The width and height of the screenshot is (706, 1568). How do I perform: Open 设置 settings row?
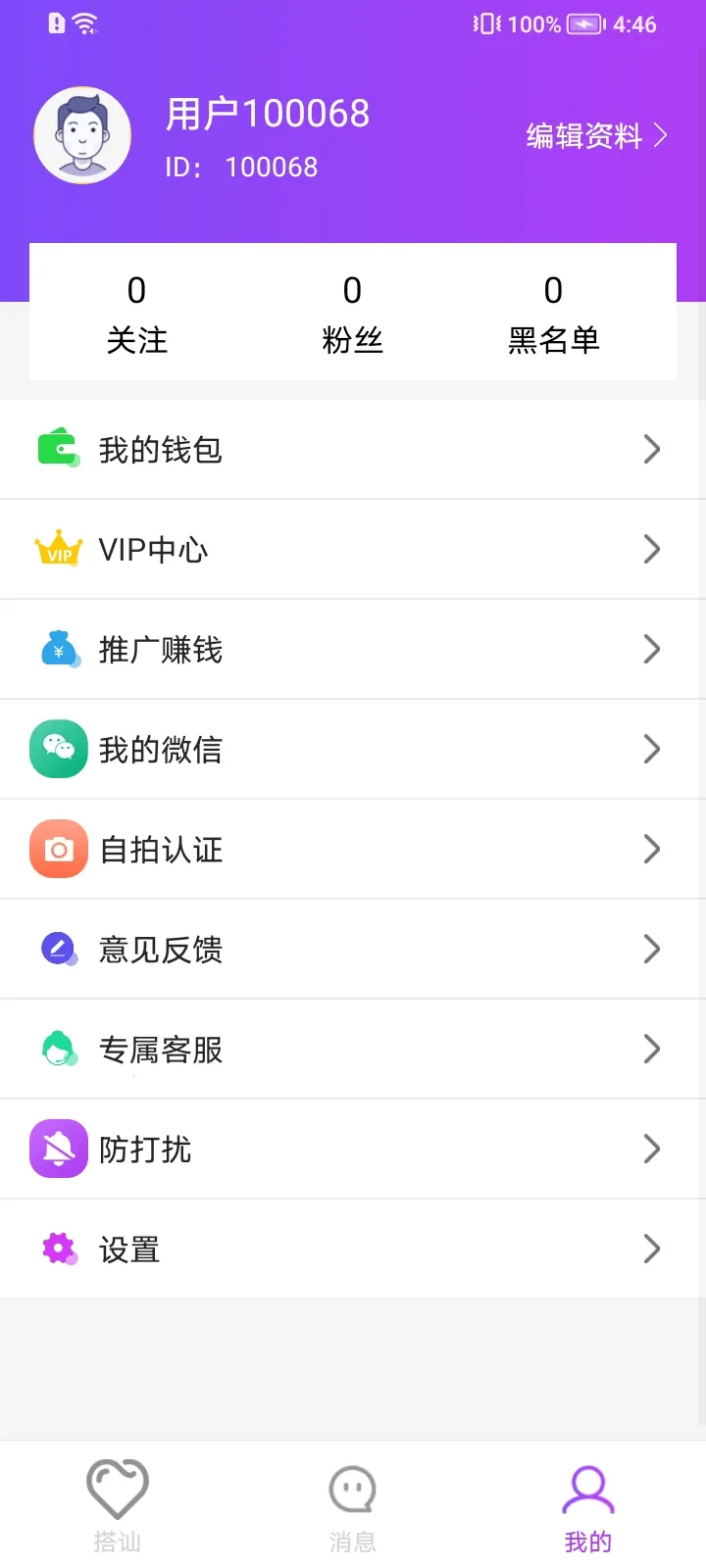click(353, 1249)
